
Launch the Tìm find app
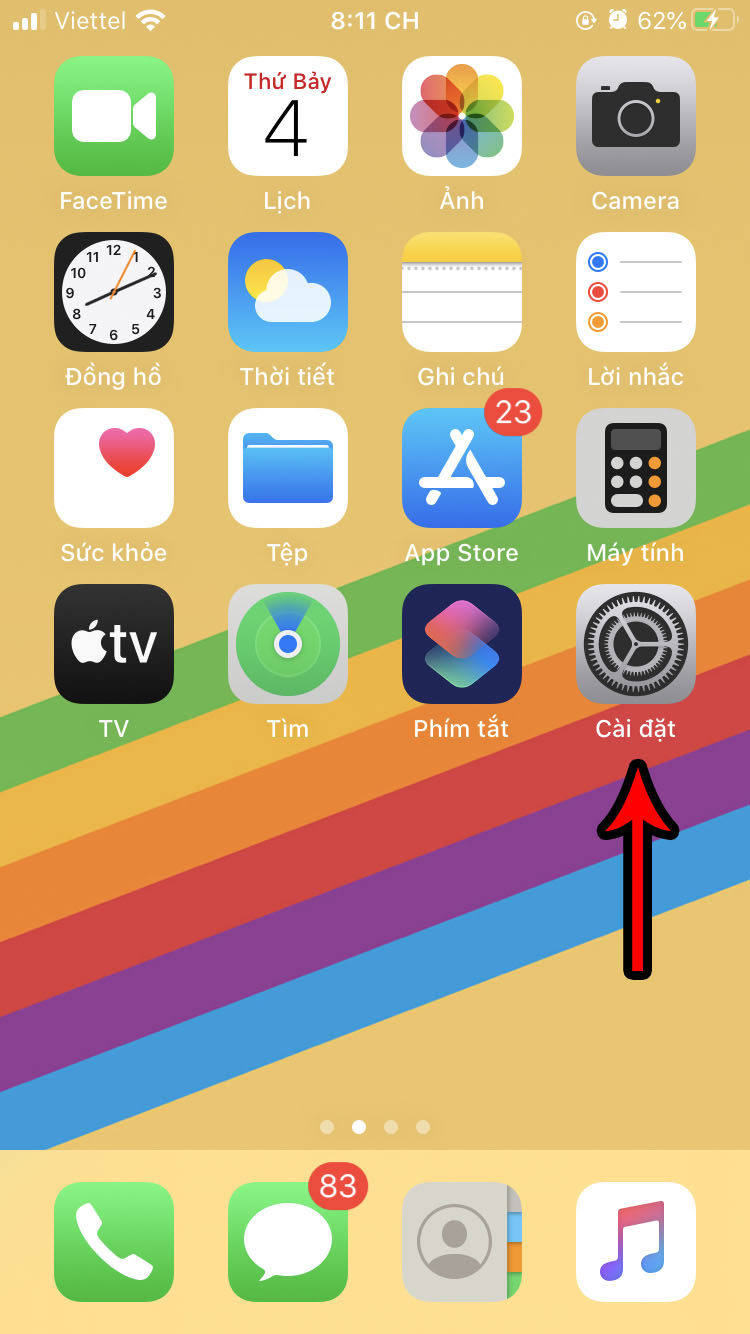288,644
